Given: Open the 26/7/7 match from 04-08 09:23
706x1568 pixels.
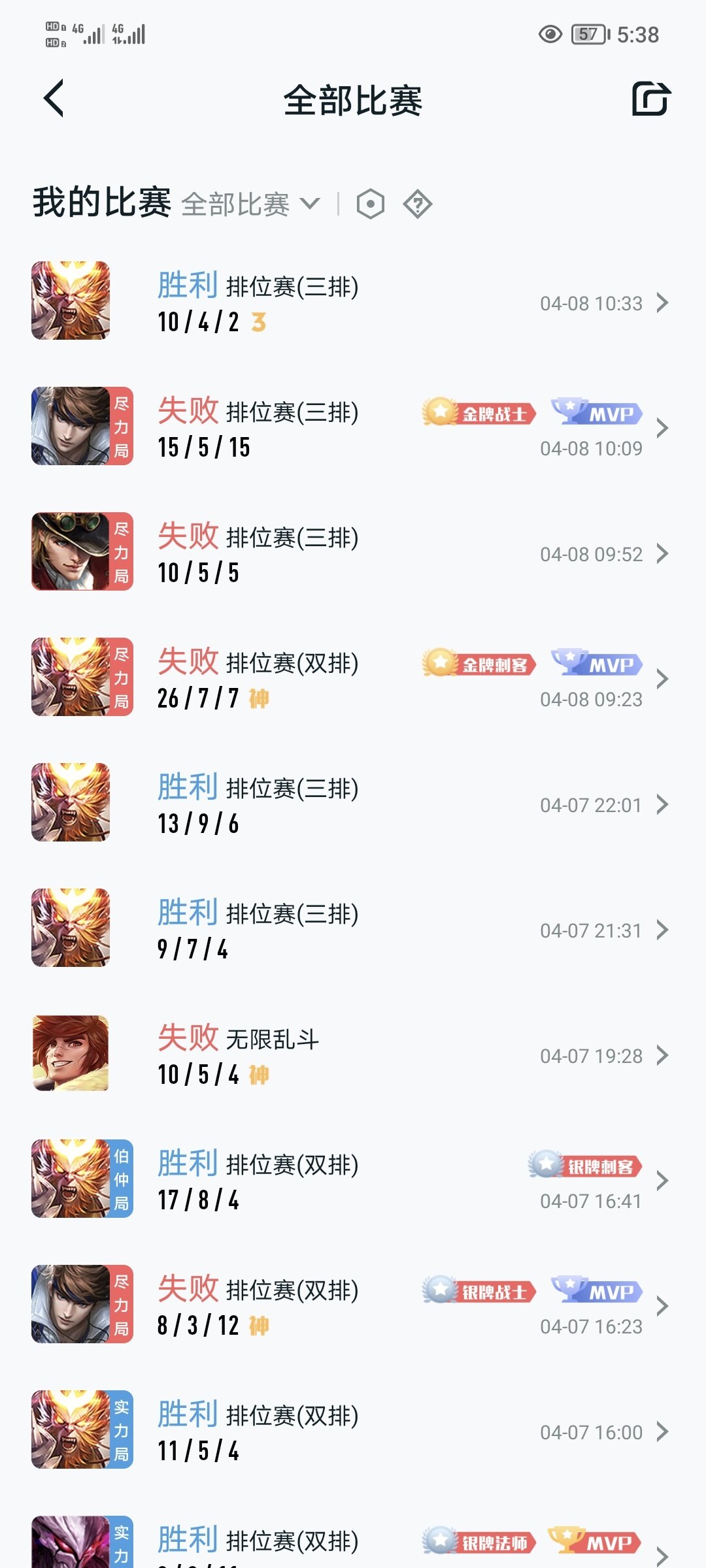Looking at the screenshot, I should [x=353, y=678].
